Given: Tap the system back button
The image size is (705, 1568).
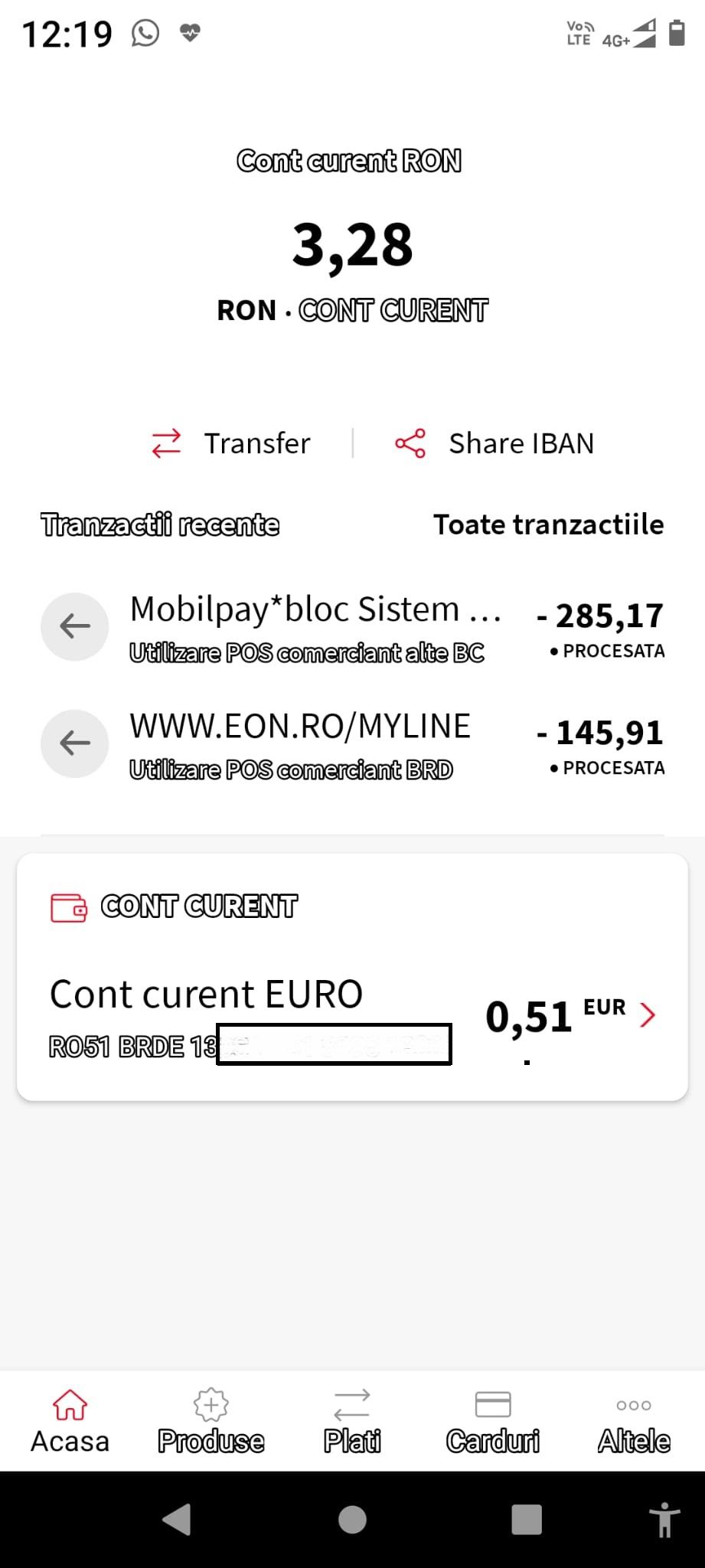Looking at the screenshot, I should coord(177,1520).
